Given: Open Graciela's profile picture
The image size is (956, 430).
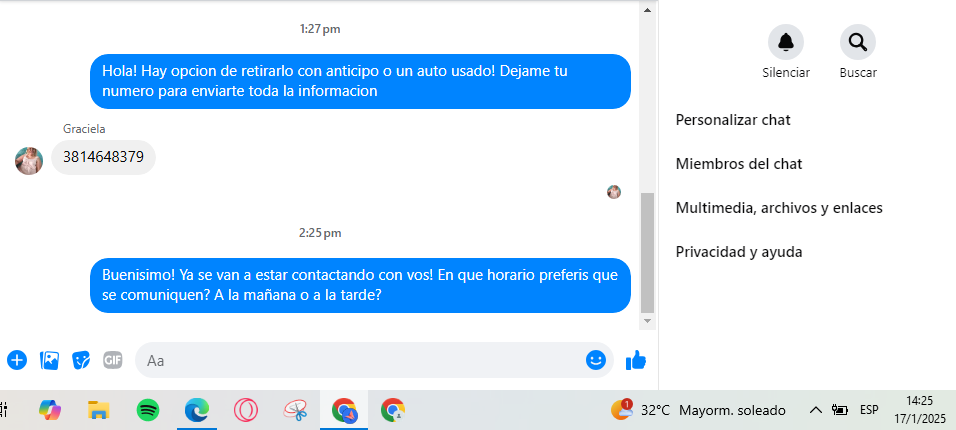Looking at the screenshot, I should [x=28, y=160].
